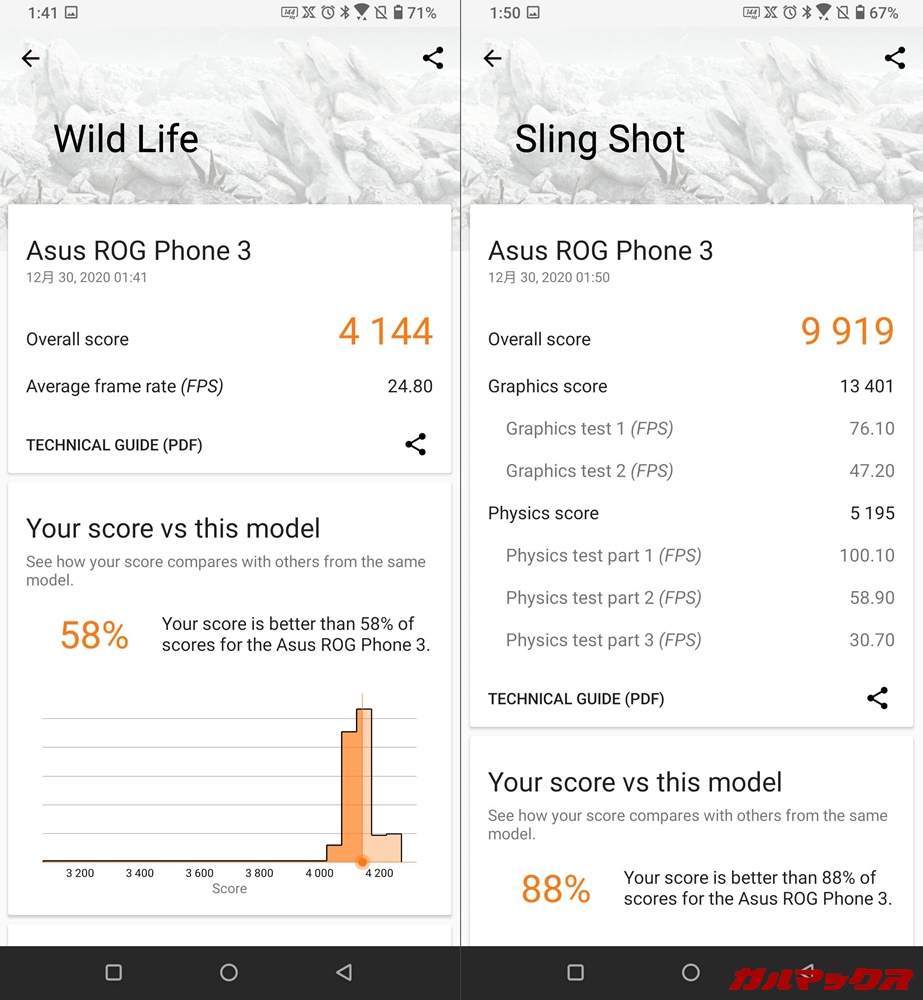Share the Wild Life page from the top bar

pyautogui.click(x=433, y=58)
